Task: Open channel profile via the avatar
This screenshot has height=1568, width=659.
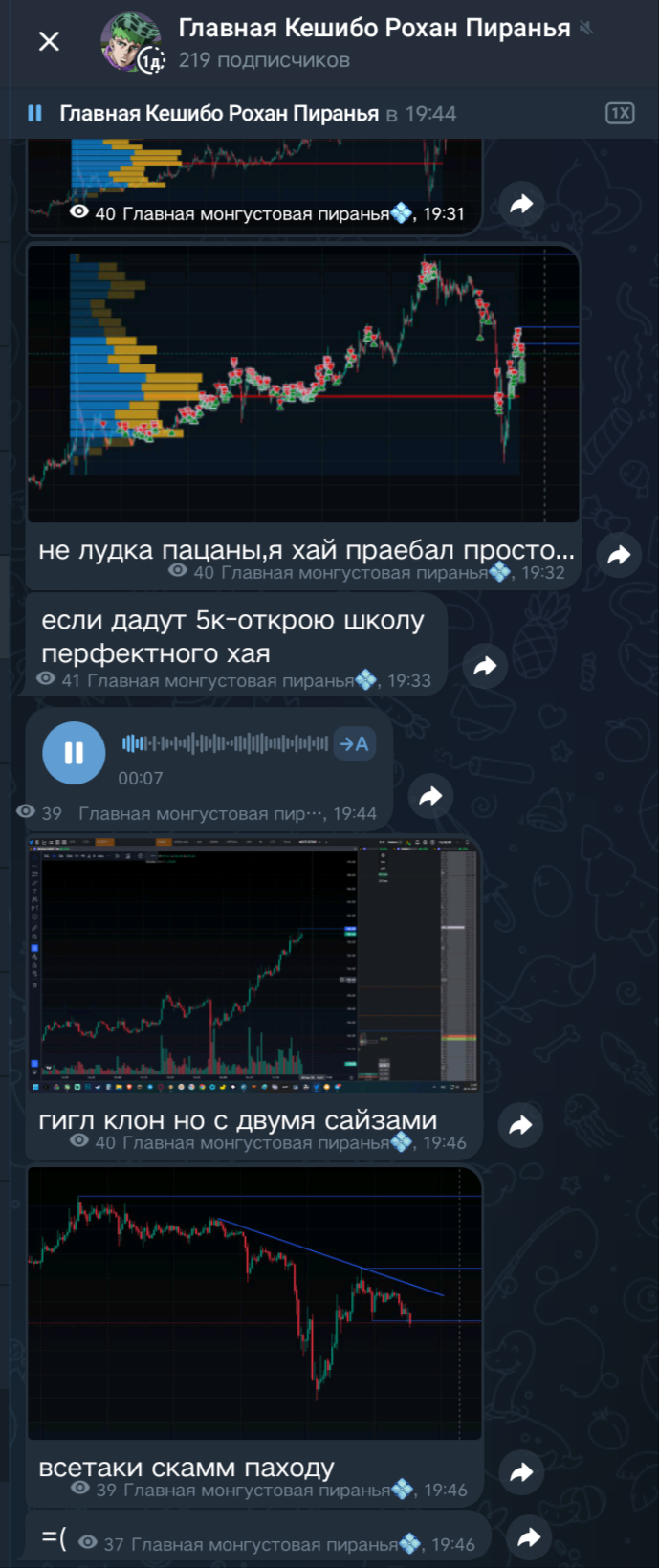Action: pos(131,42)
